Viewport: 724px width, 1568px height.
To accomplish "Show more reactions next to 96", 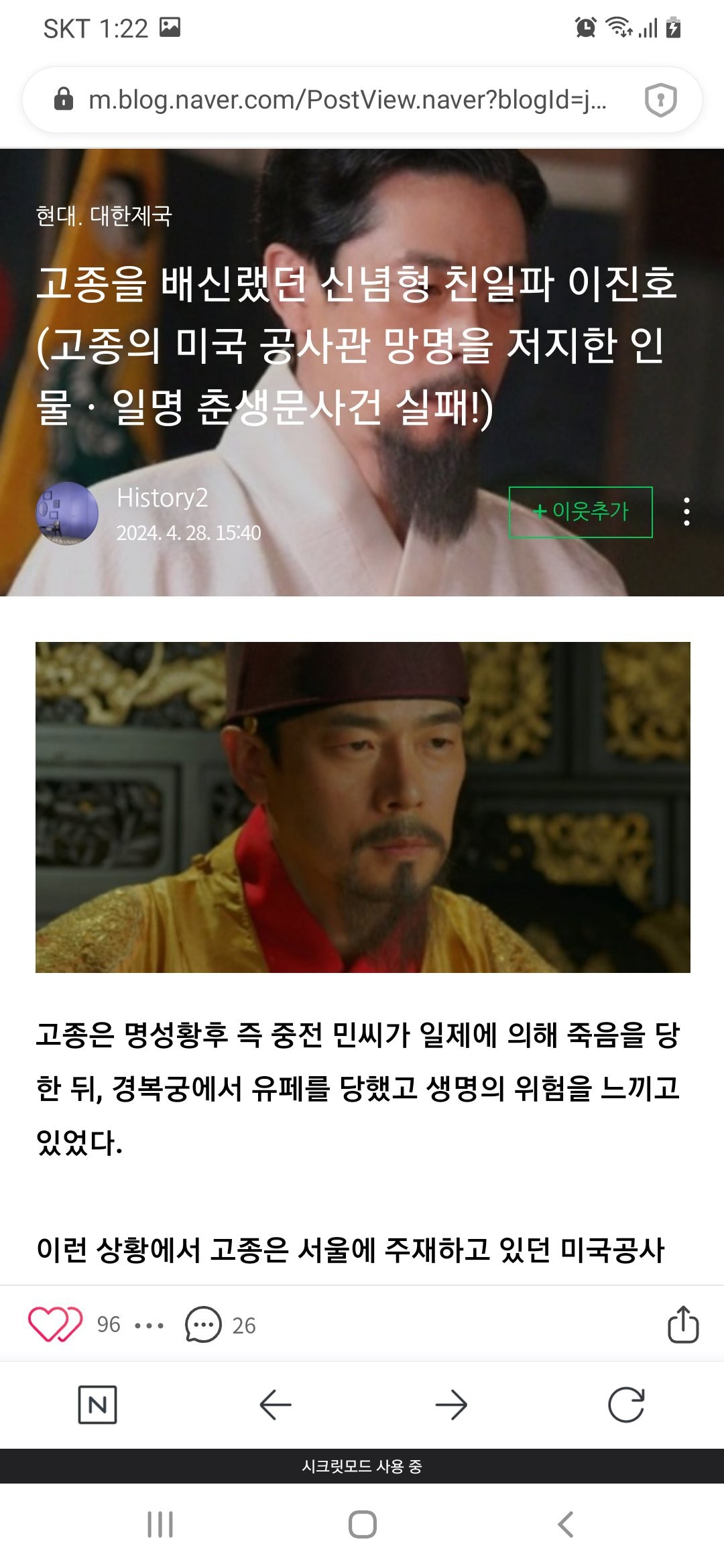I will click(x=149, y=1325).
